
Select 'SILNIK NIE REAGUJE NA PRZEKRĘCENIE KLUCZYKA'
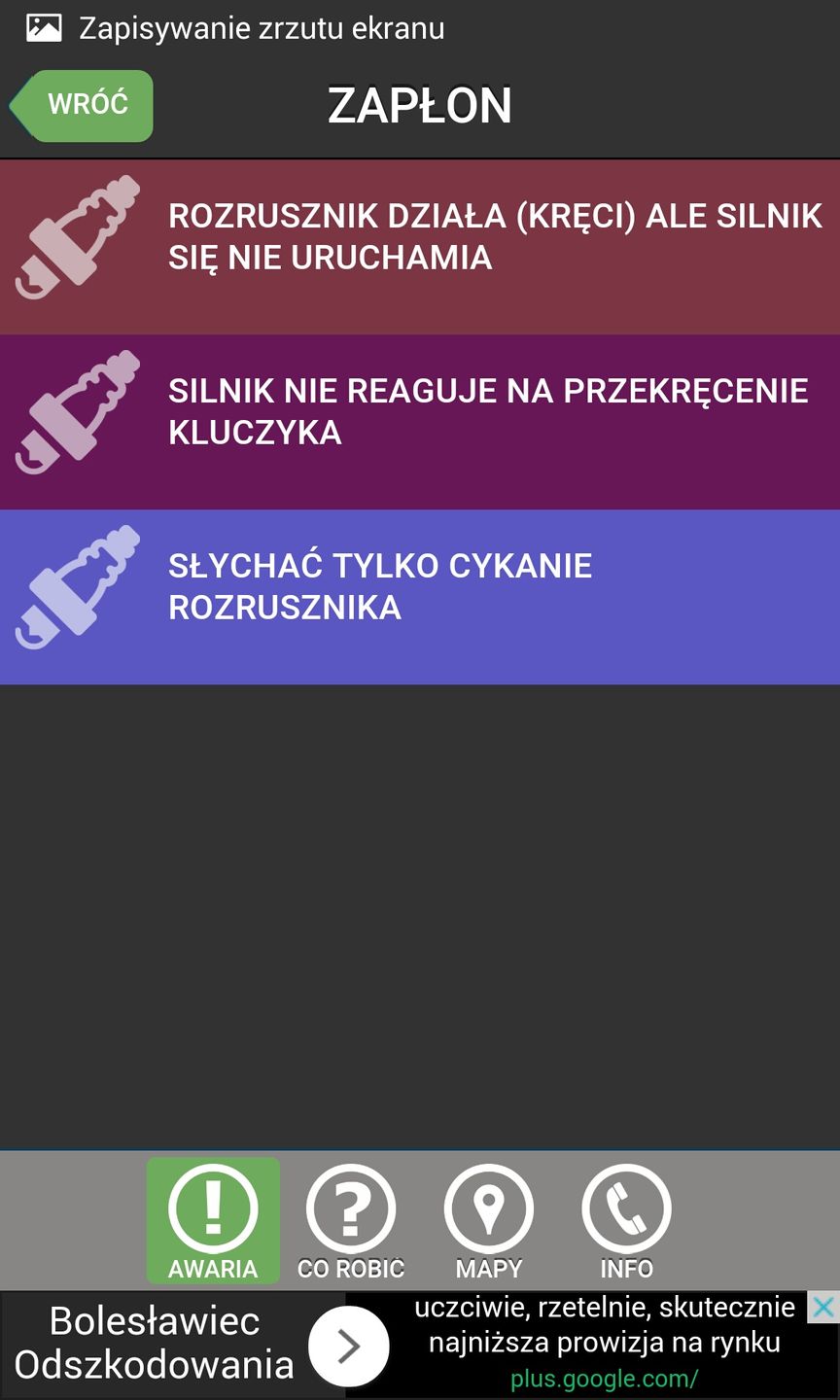coord(420,413)
